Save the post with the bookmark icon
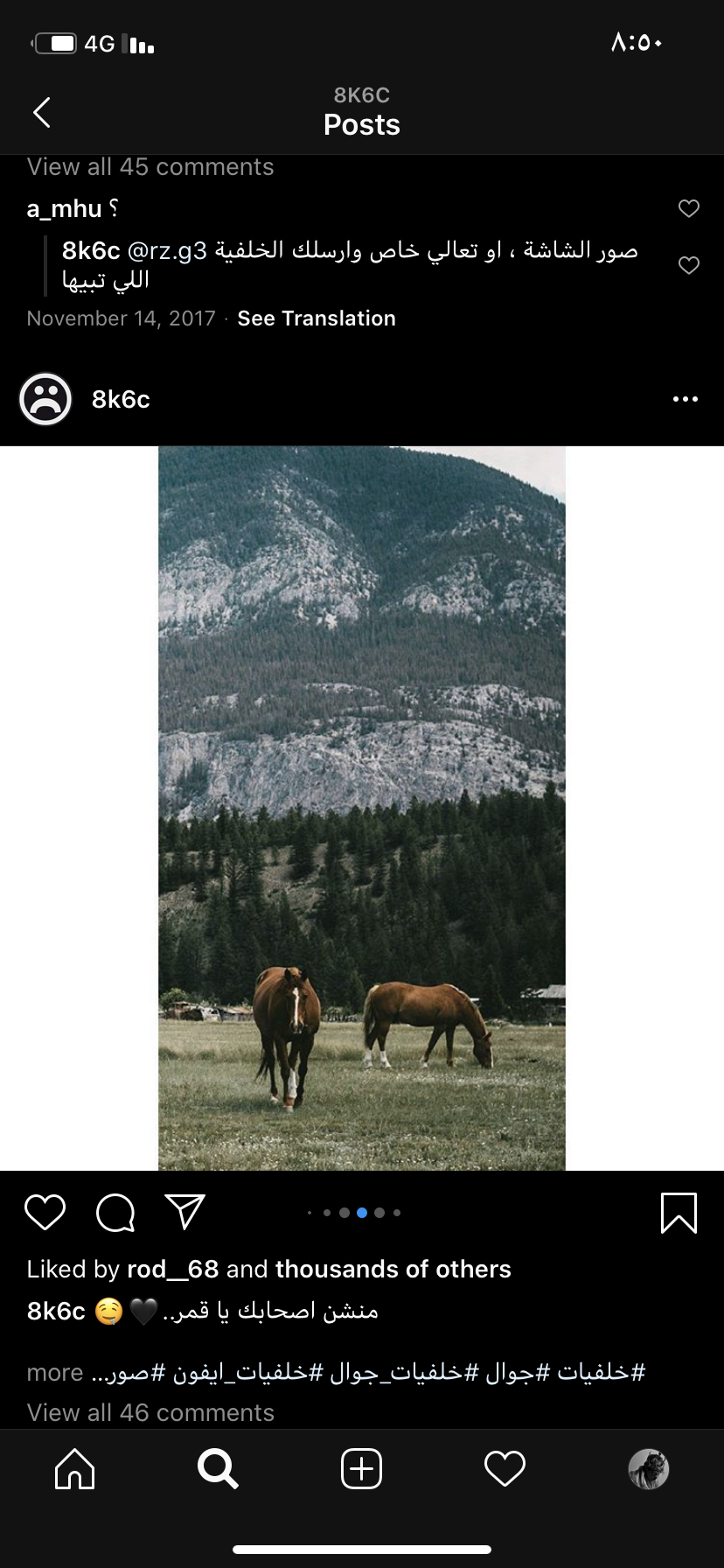Image resolution: width=724 pixels, height=1568 pixels. click(679, 1213)
